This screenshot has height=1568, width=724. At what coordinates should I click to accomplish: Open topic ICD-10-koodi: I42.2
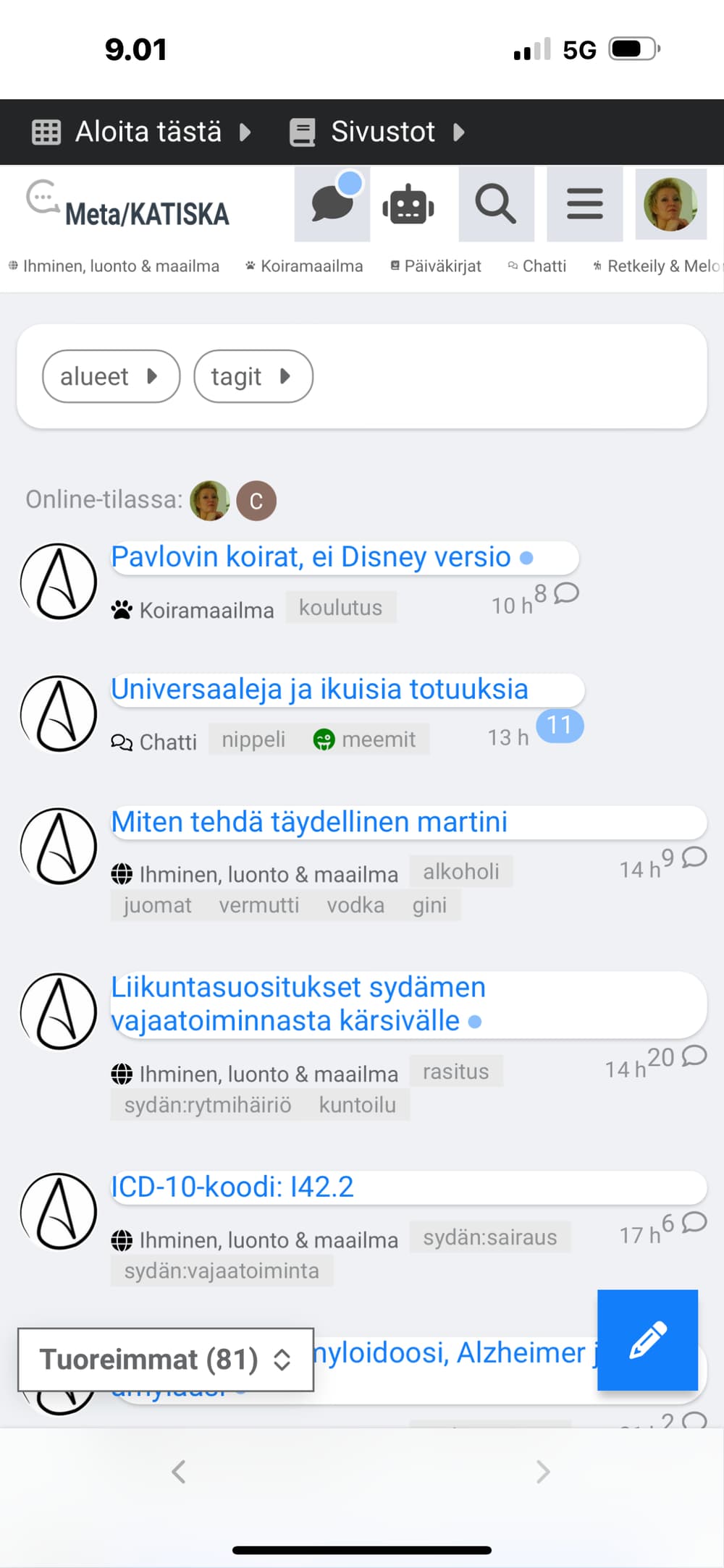(232, 1187)
